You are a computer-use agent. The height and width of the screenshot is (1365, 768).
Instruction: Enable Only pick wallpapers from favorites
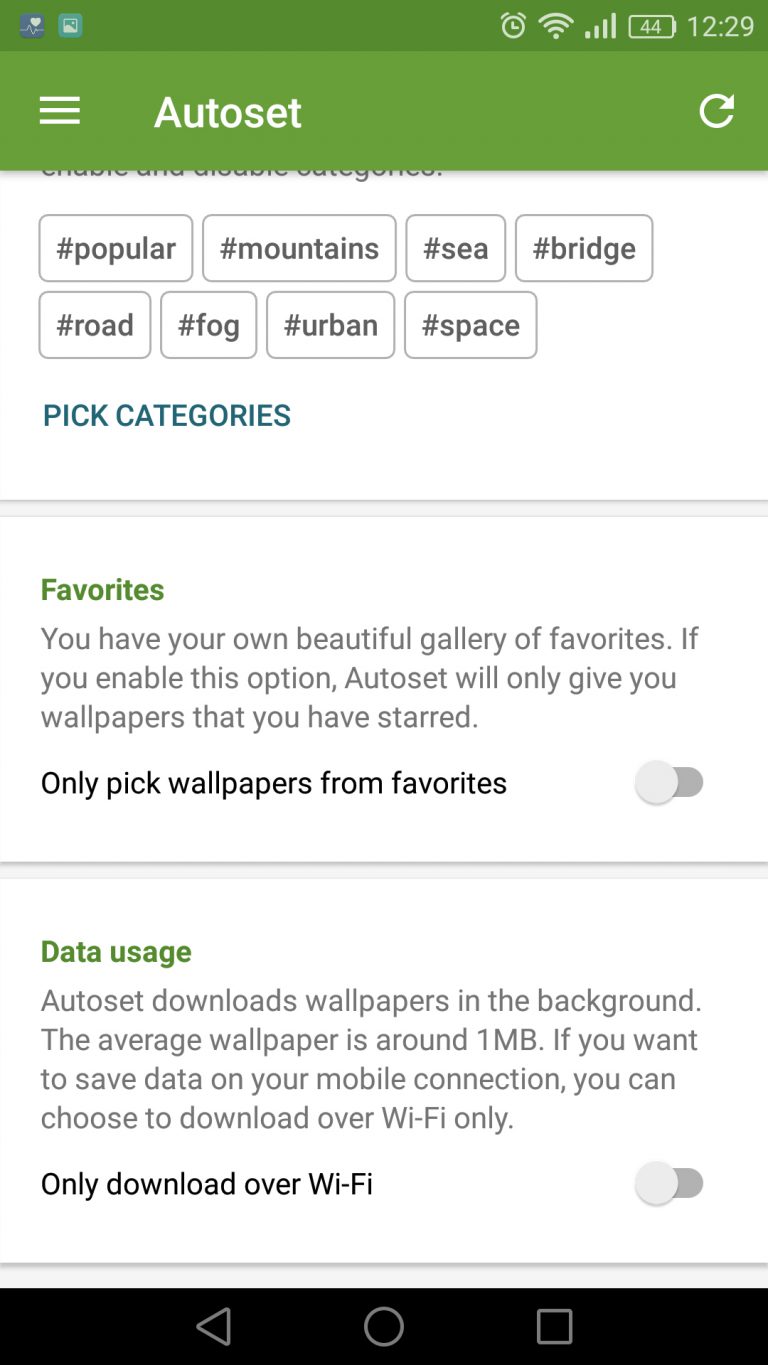tap(670, 782)
